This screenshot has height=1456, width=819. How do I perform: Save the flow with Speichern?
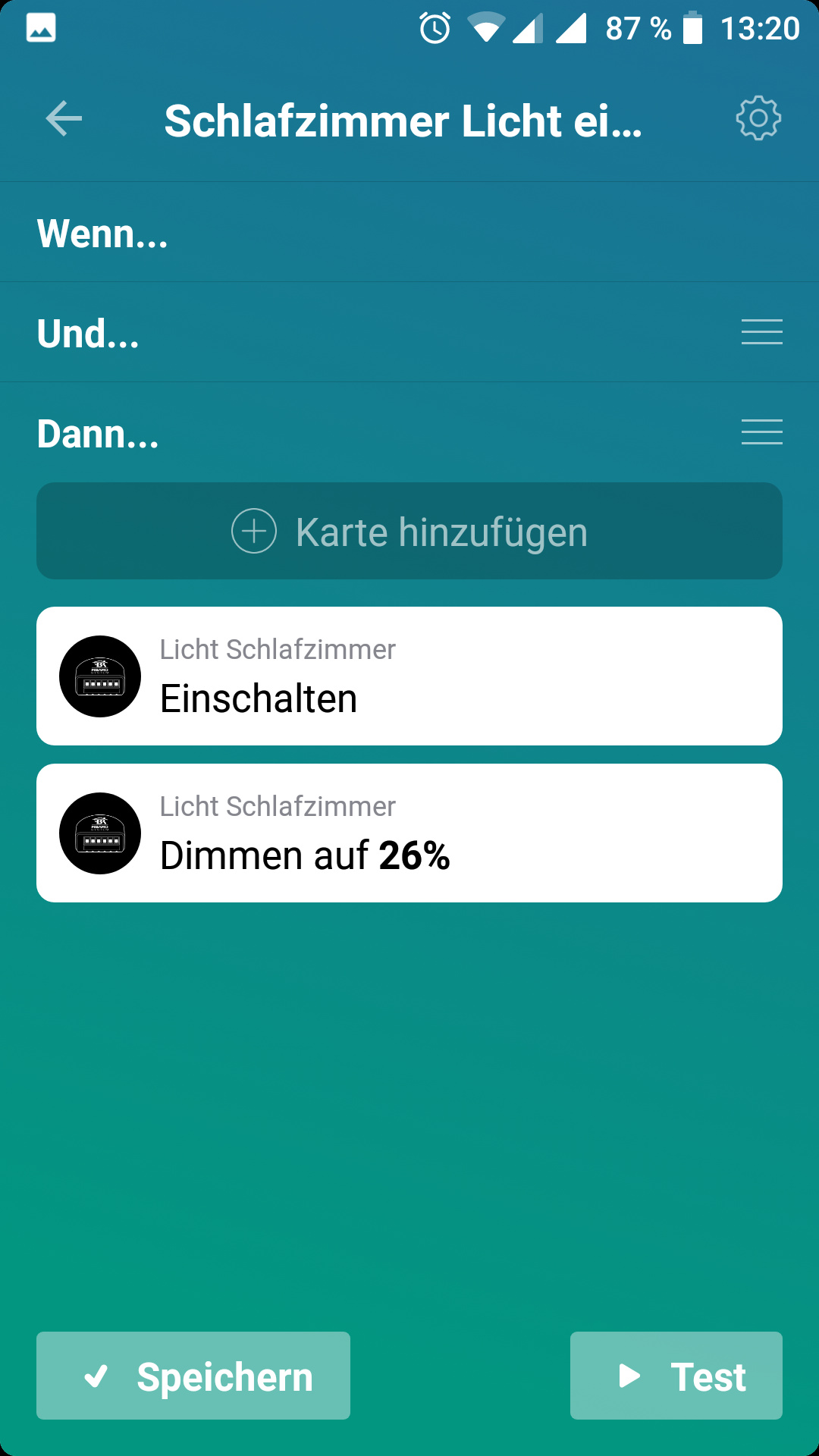pos(193,1376)
